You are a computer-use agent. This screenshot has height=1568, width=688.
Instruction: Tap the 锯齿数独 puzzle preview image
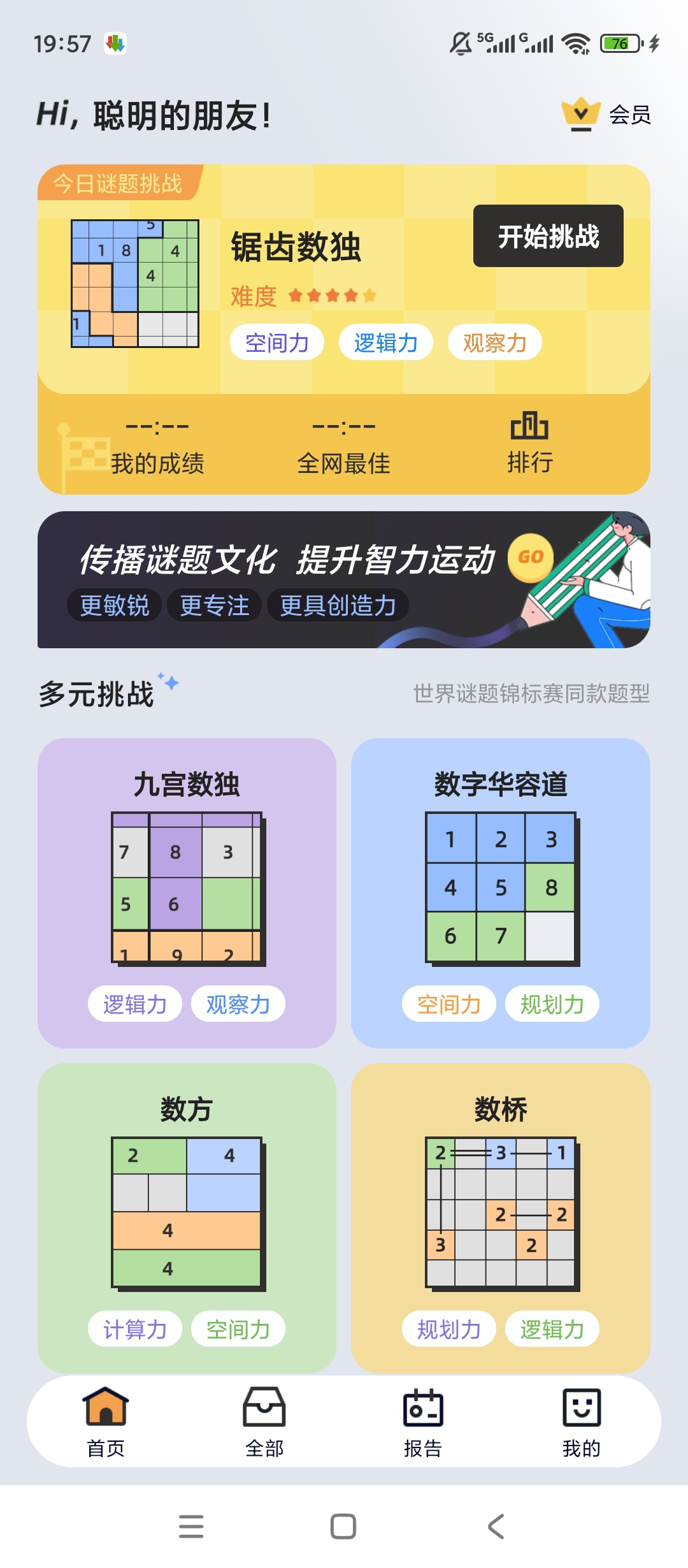[x=134, y=282]
